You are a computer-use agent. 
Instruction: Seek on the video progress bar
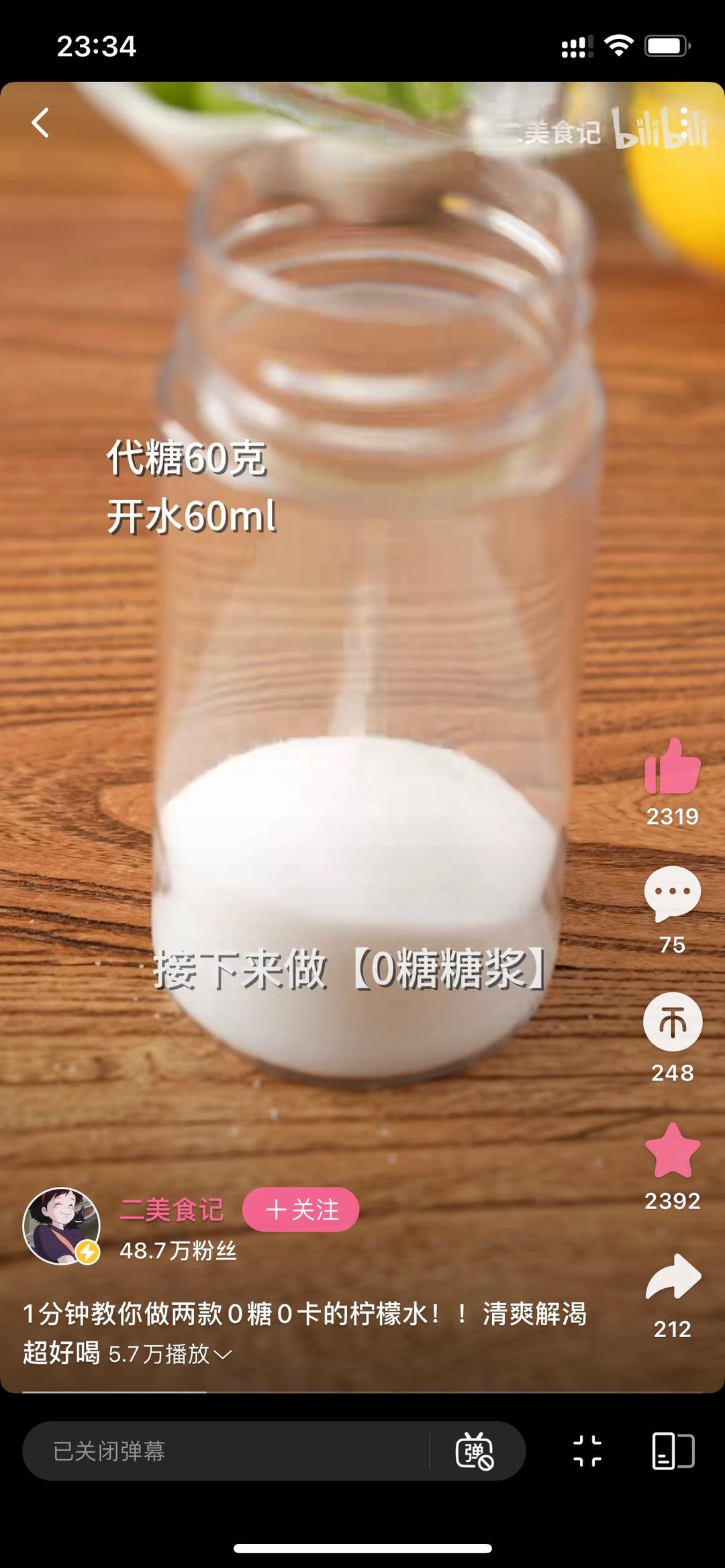click(362, 1392)
